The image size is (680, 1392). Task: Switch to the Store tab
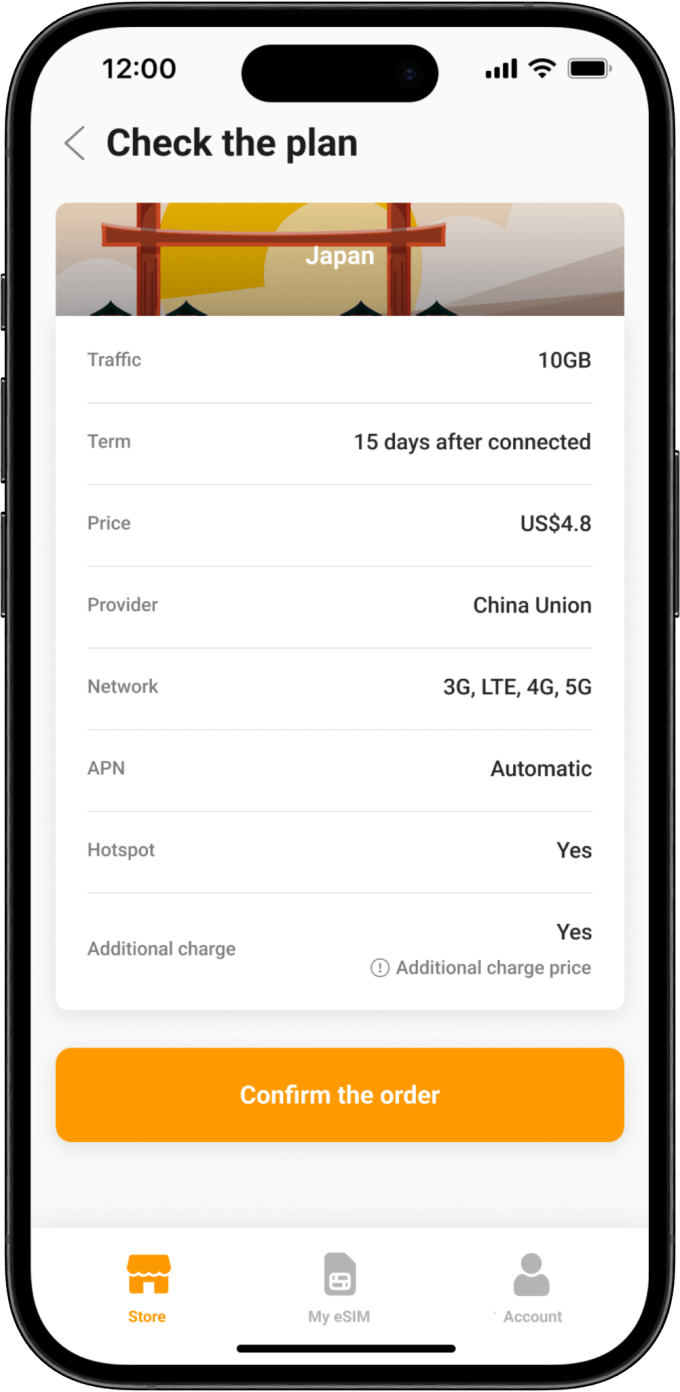(148, 1288)
